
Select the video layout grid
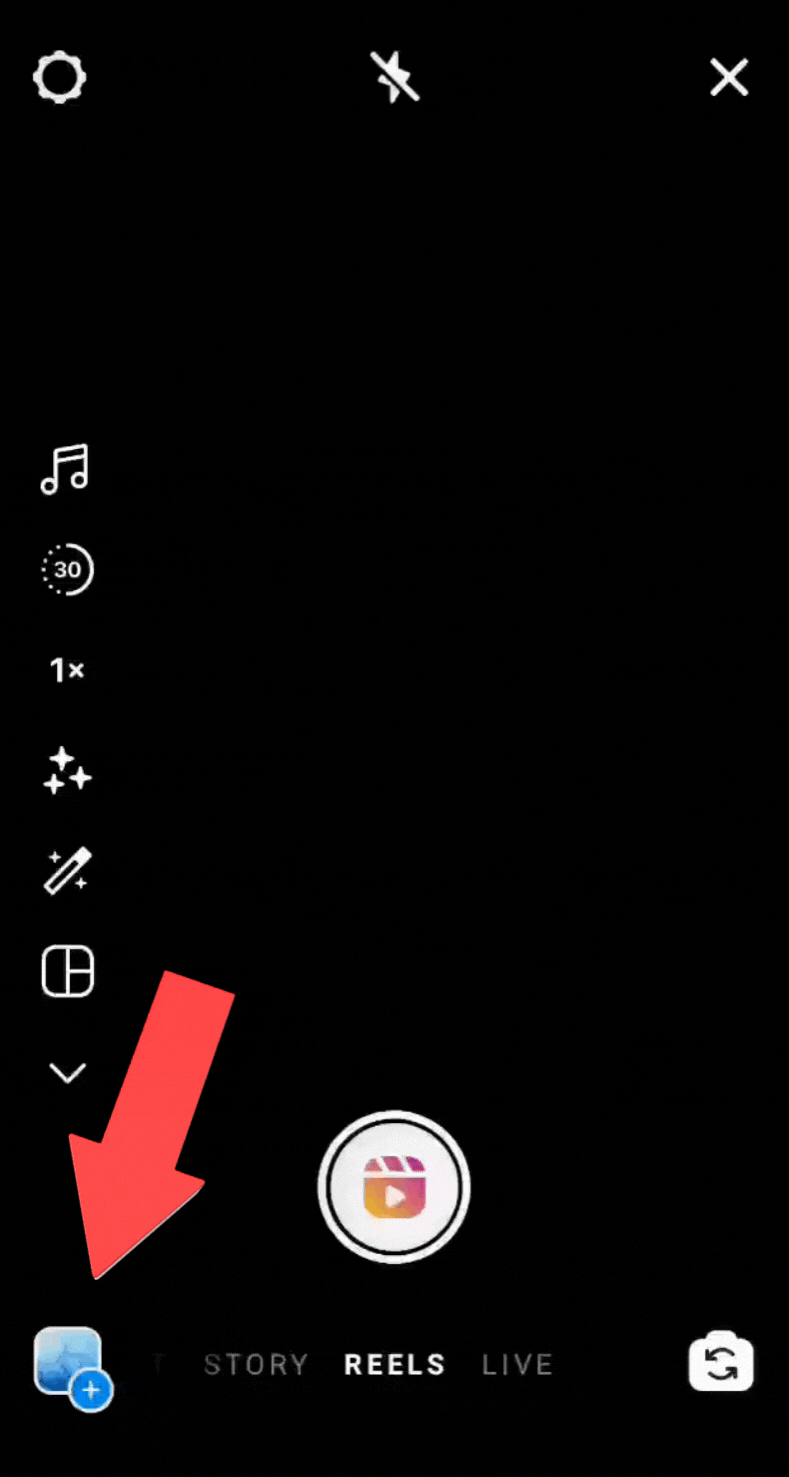[67, 971]
